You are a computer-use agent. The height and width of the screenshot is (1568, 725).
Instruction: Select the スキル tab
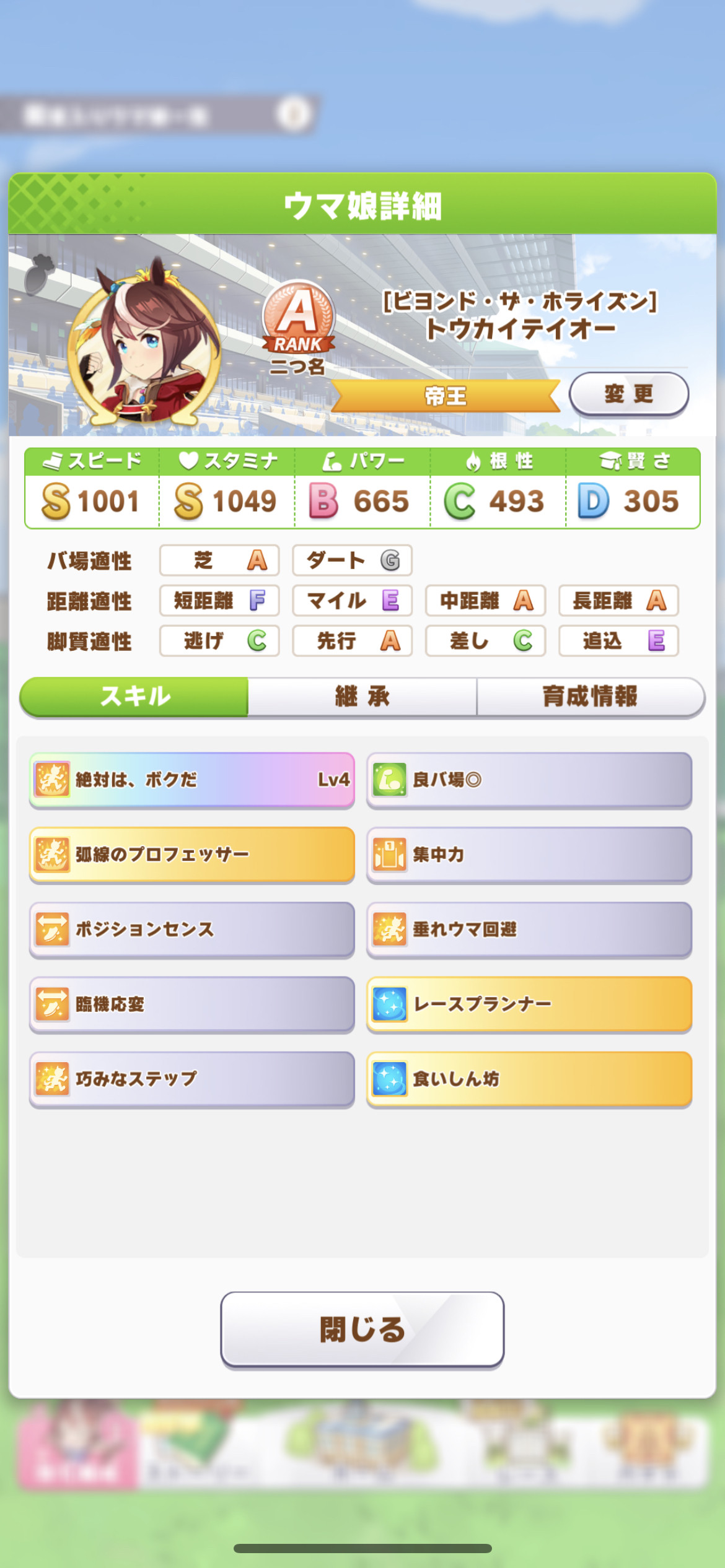[134, 697]
